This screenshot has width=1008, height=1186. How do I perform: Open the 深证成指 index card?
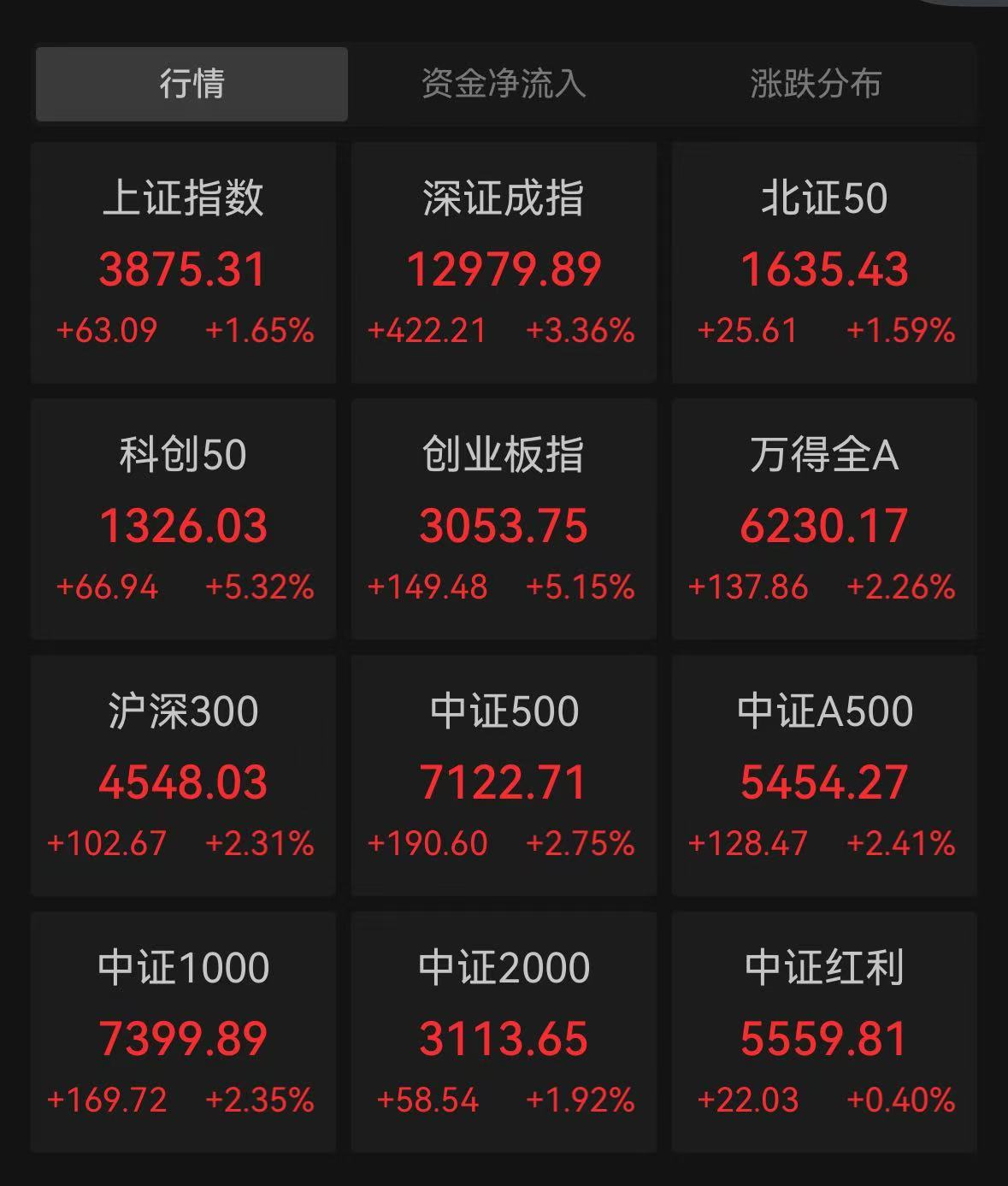(504, 263)
